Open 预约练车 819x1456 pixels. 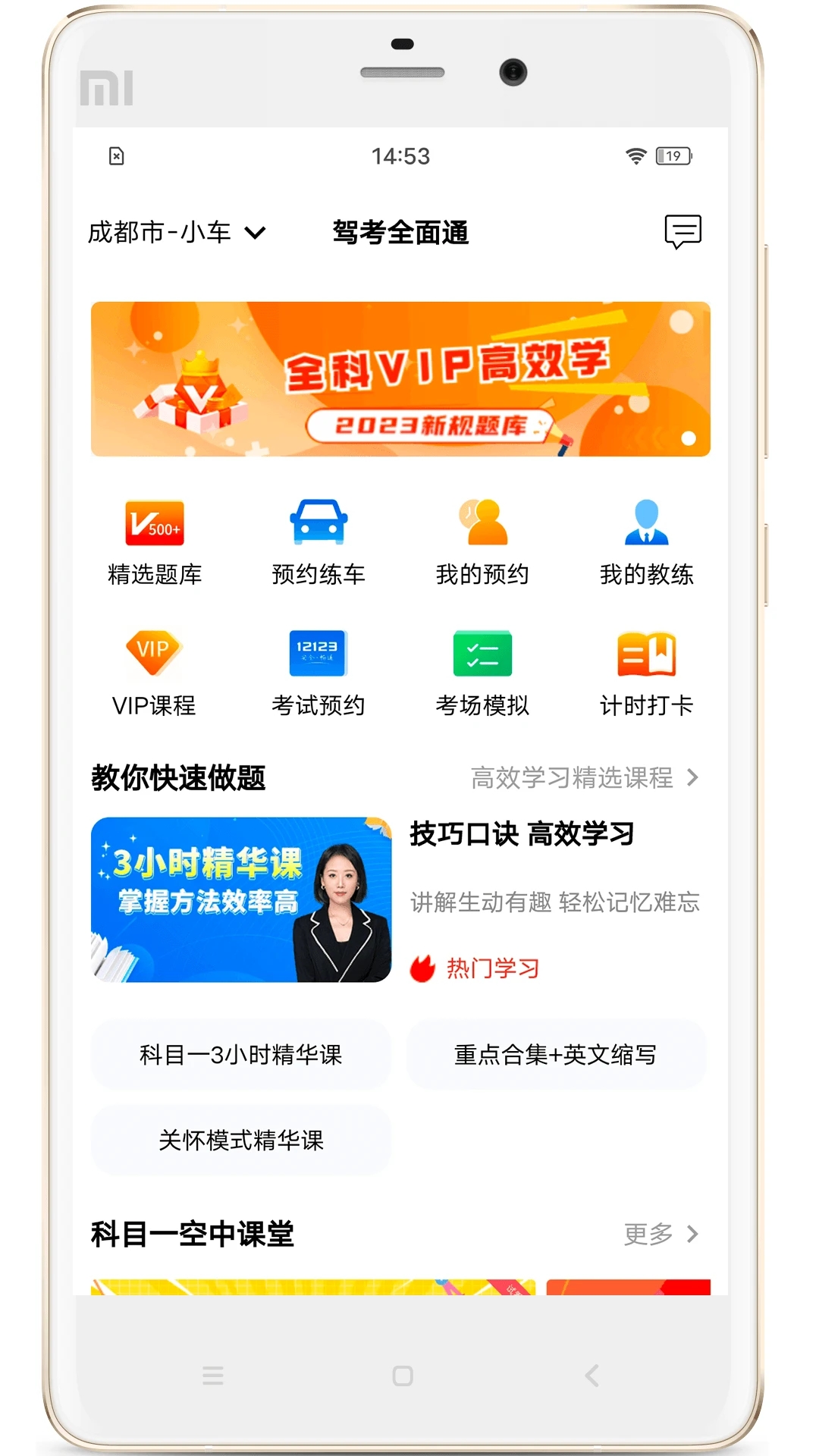tap(318, 541)
